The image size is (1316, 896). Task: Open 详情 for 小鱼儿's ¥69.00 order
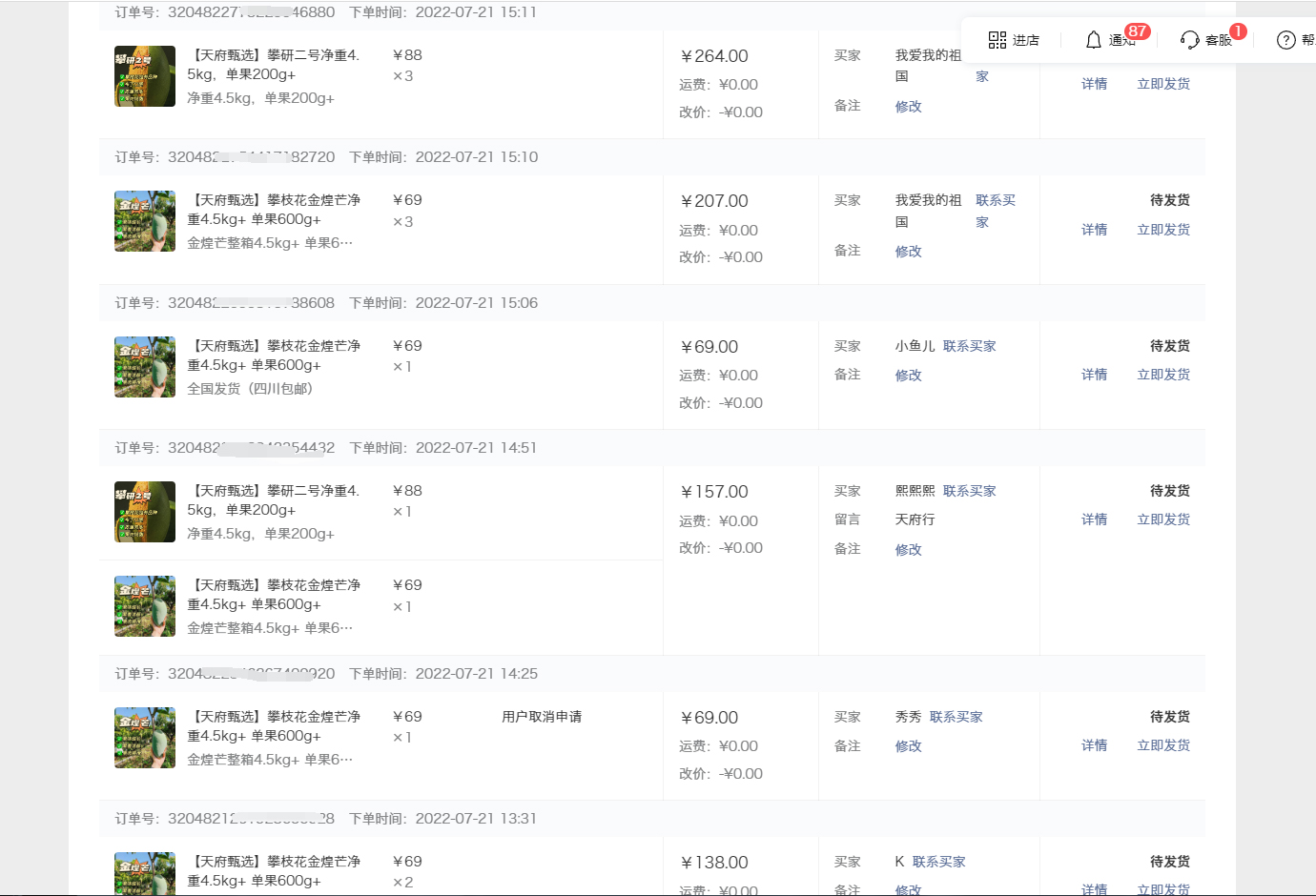click(1094, 375)
